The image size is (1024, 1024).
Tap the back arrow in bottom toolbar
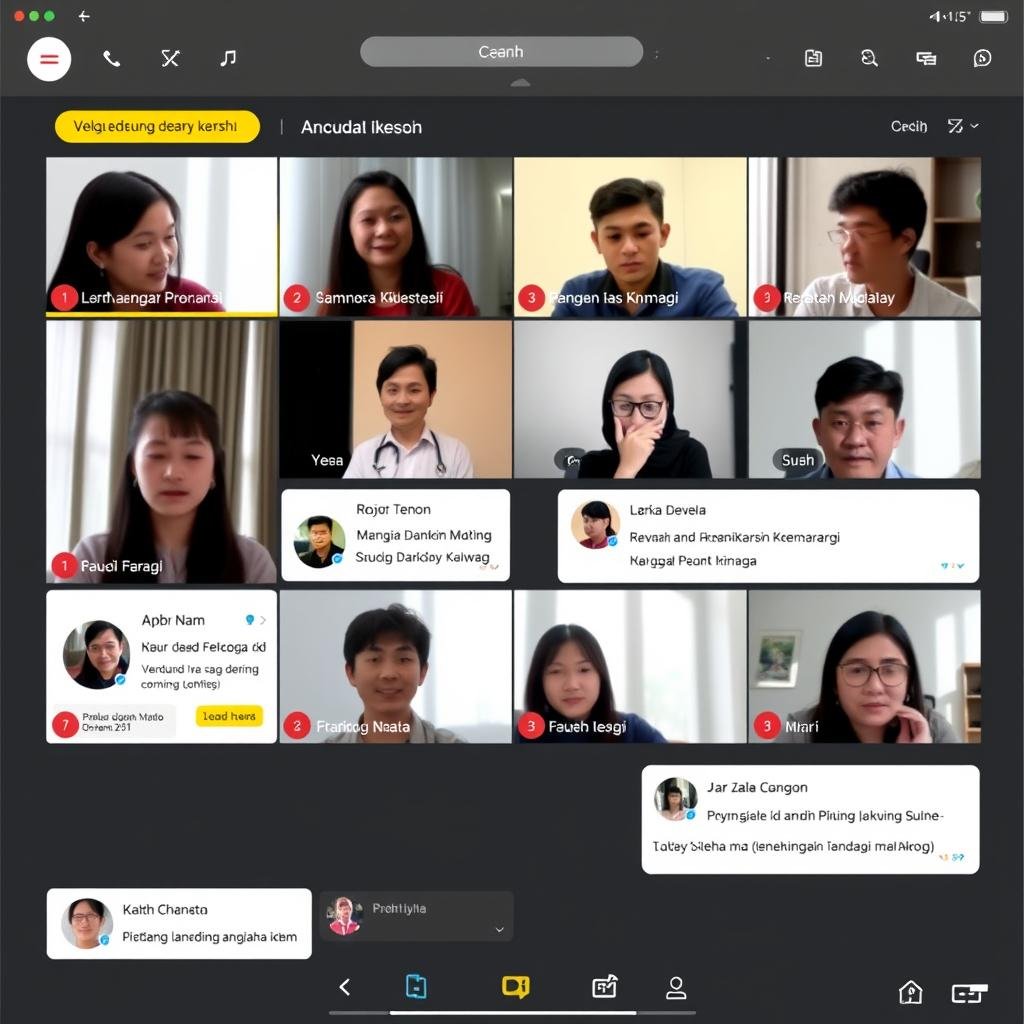345,987
